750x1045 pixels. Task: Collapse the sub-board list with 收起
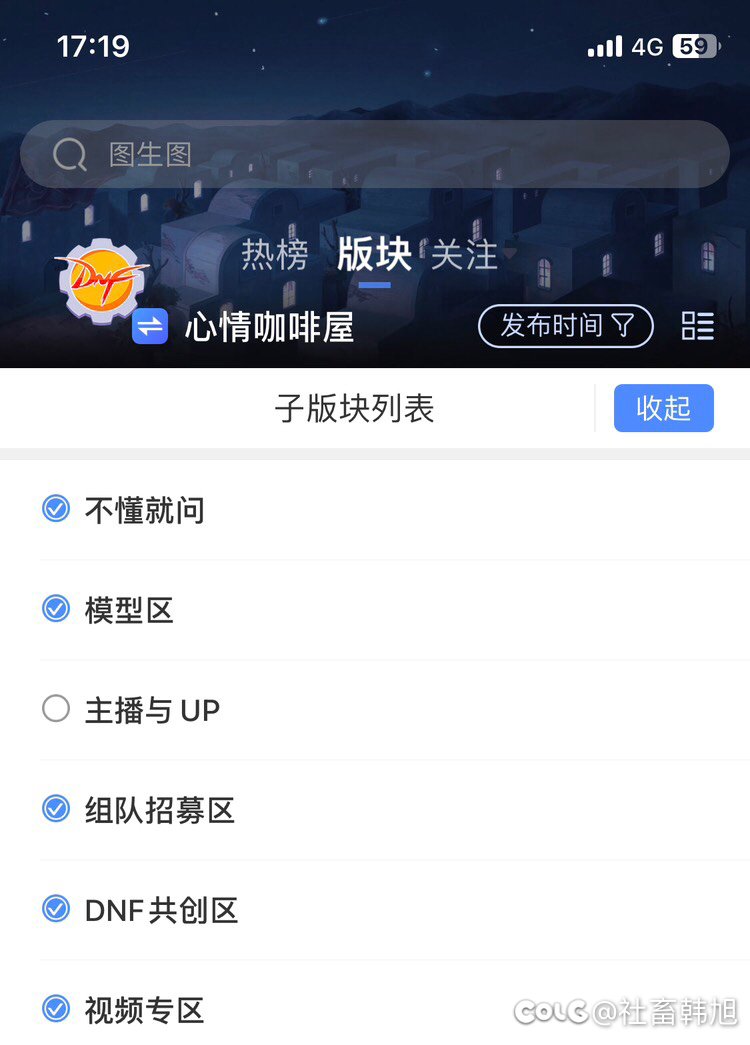coord(663,408)
